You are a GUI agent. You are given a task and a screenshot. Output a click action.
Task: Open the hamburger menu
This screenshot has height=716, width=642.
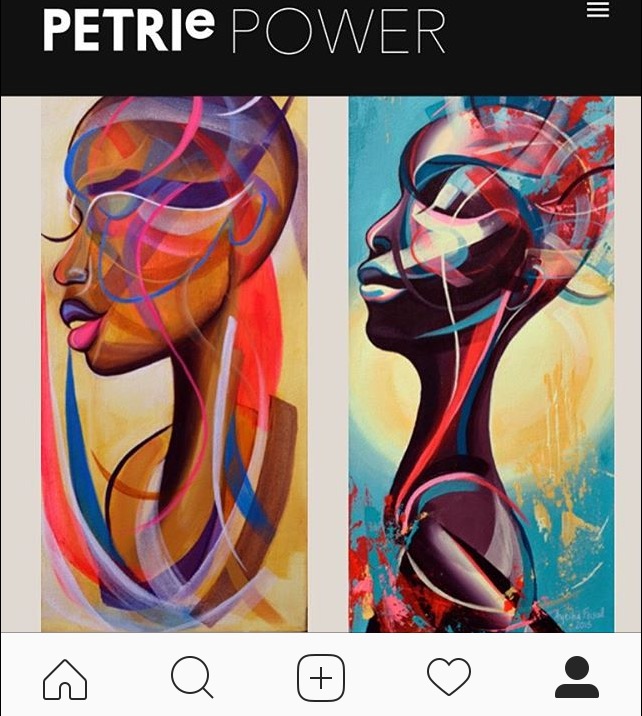[x=598, y=10]
